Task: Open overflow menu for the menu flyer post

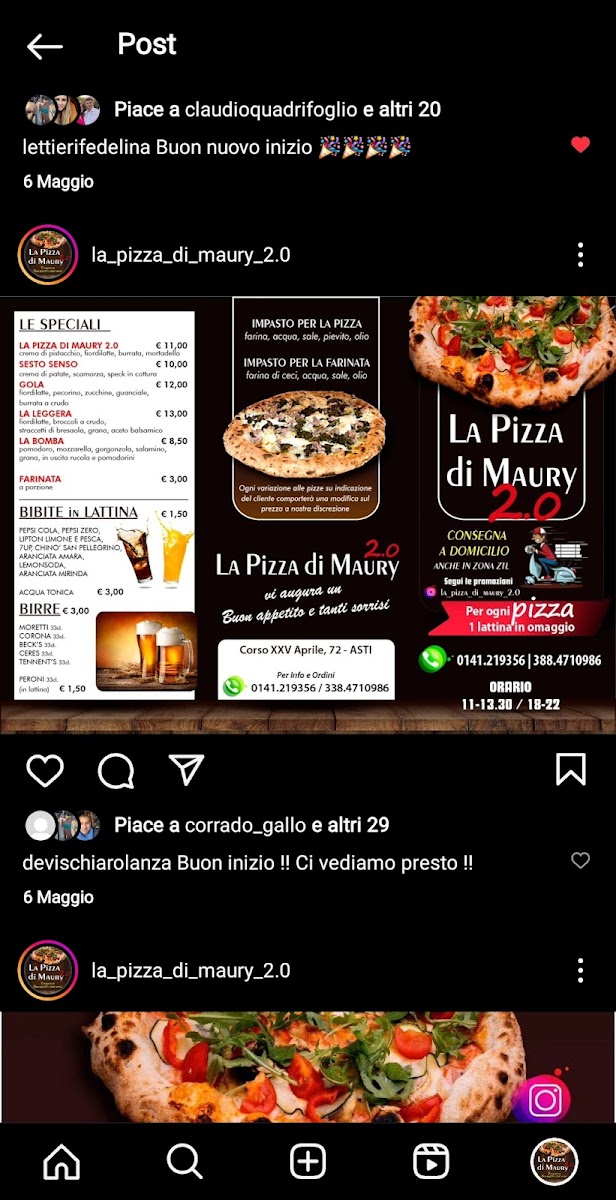Action: (580, 255)
